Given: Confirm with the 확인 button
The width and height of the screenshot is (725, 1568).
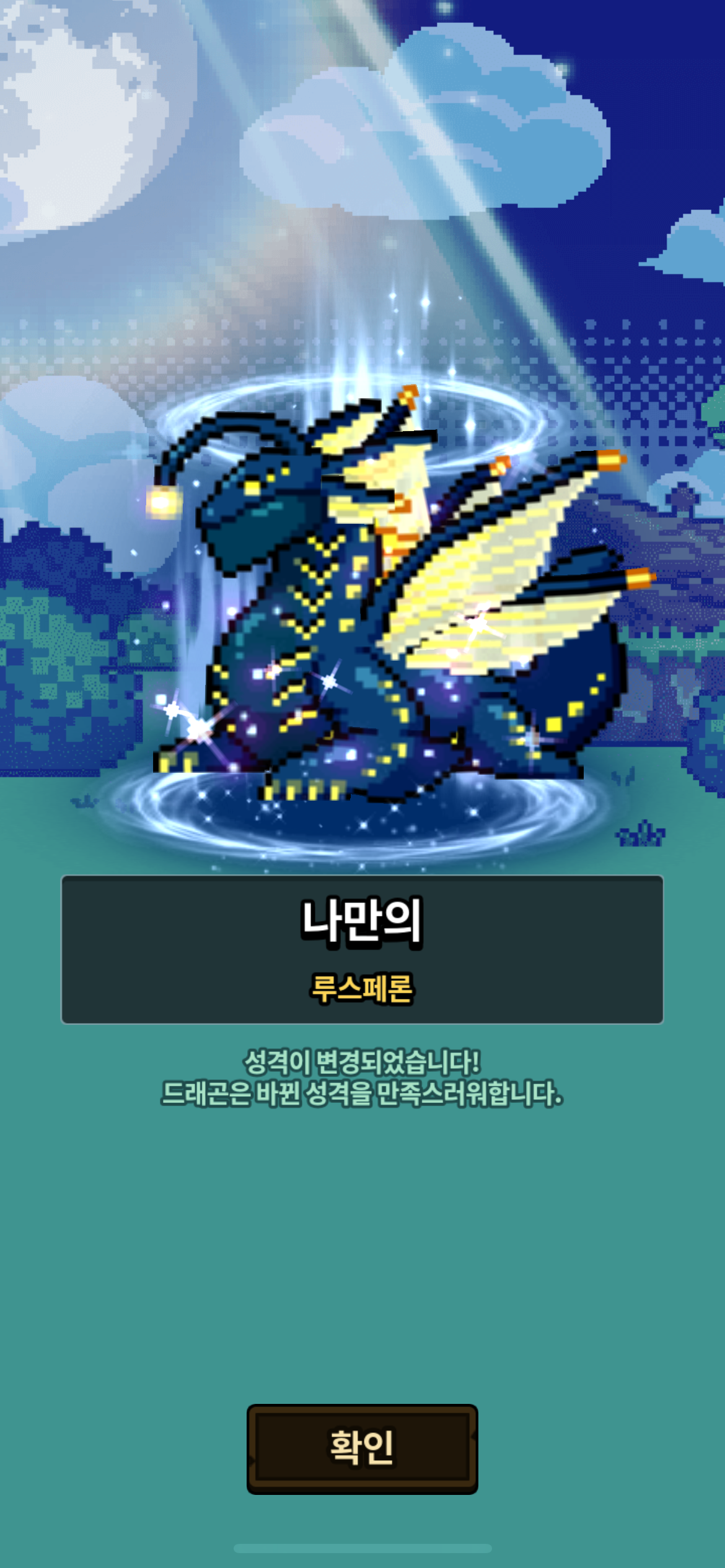Looking at the screenshot, I should point(362,1449).
